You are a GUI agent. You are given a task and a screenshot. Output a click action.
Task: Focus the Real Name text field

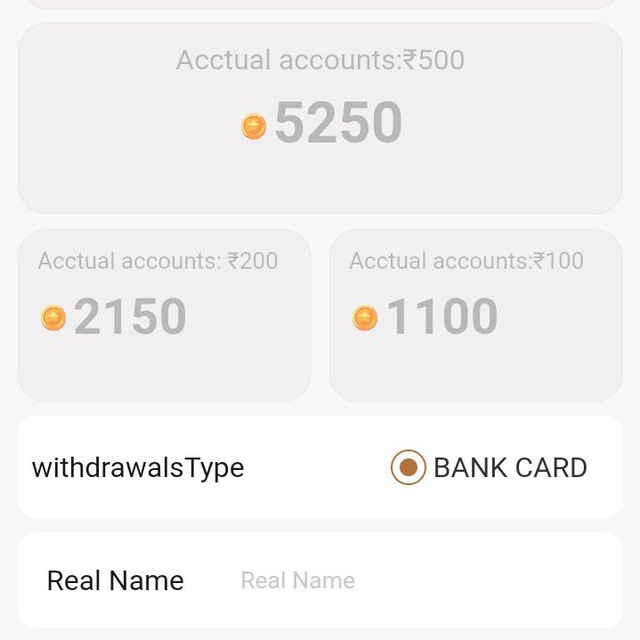(420, 580)
